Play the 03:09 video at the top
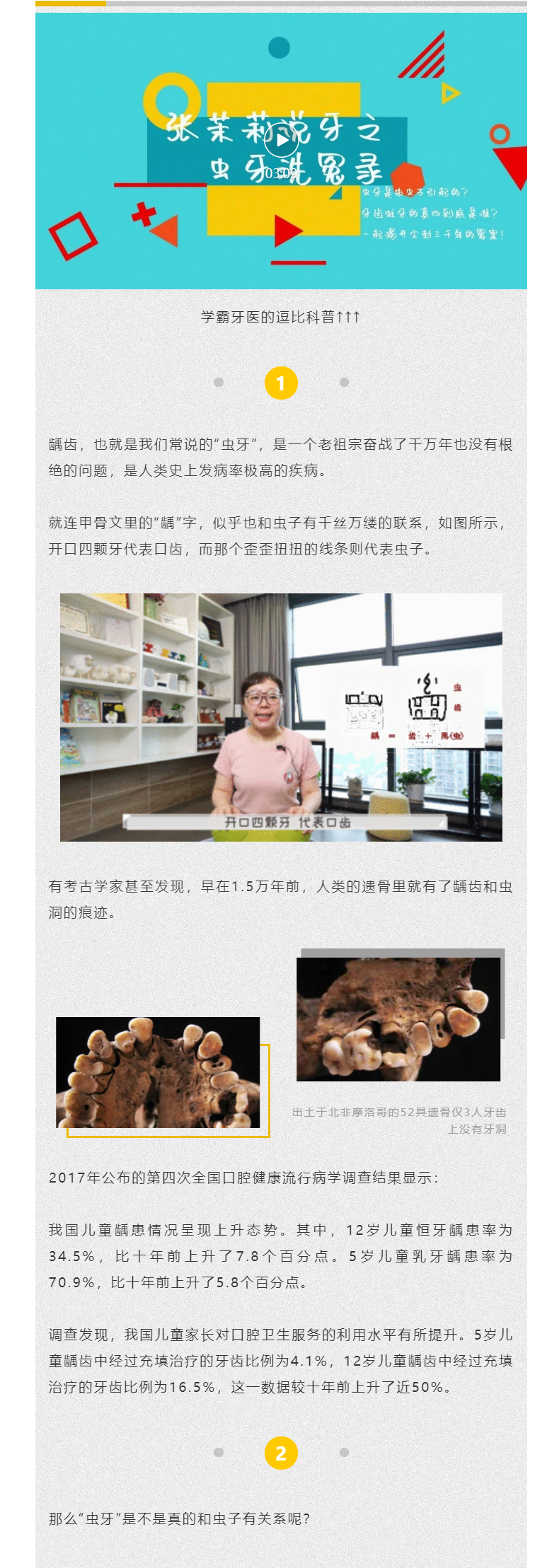Viewport: 547px width, 1568px height. point(281,141)
